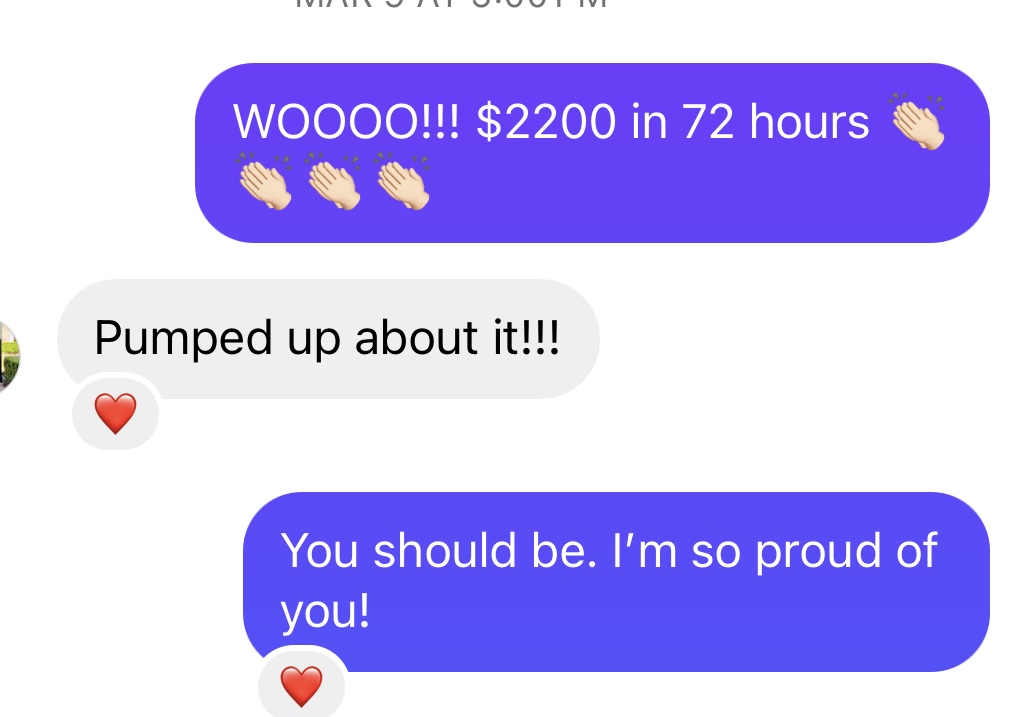This screenshot has width=1014, height=717.
Task: Open the sender's profile picture avatar
Action: tap(8, 358)
